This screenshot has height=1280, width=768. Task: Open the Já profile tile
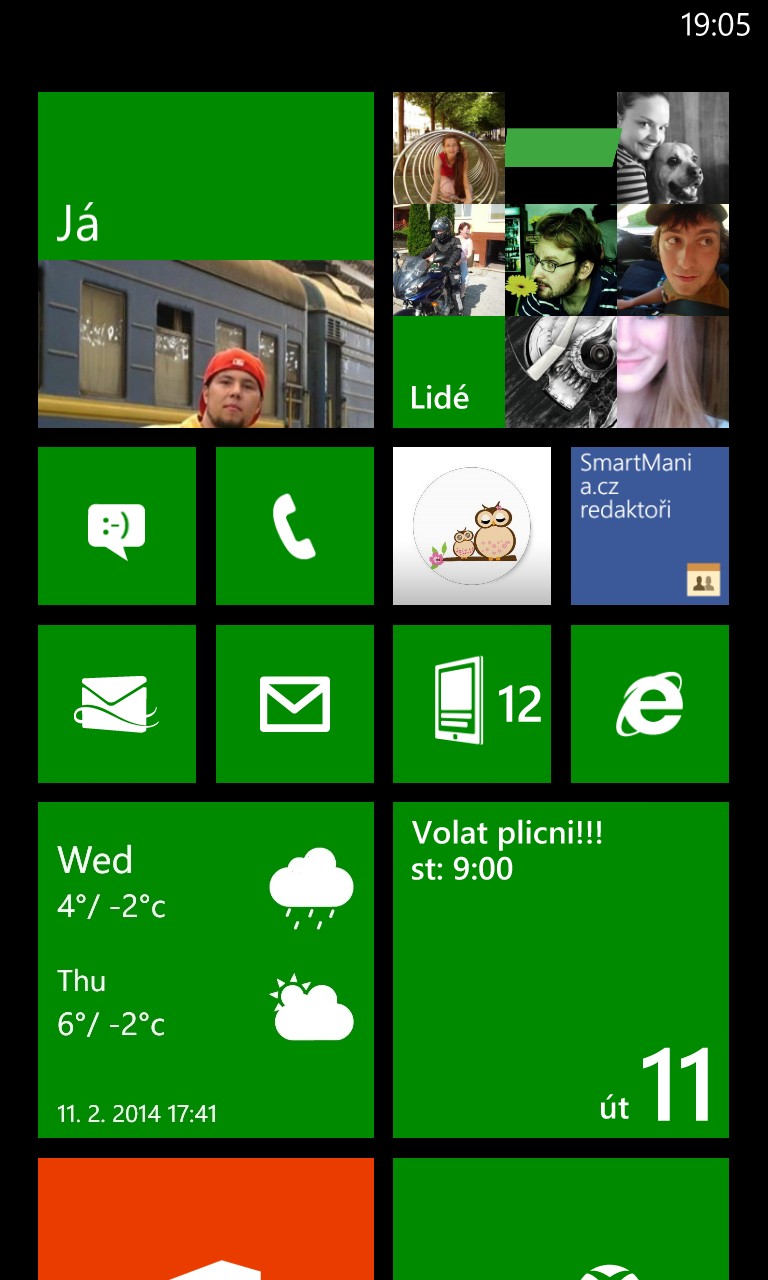(205, 260)
